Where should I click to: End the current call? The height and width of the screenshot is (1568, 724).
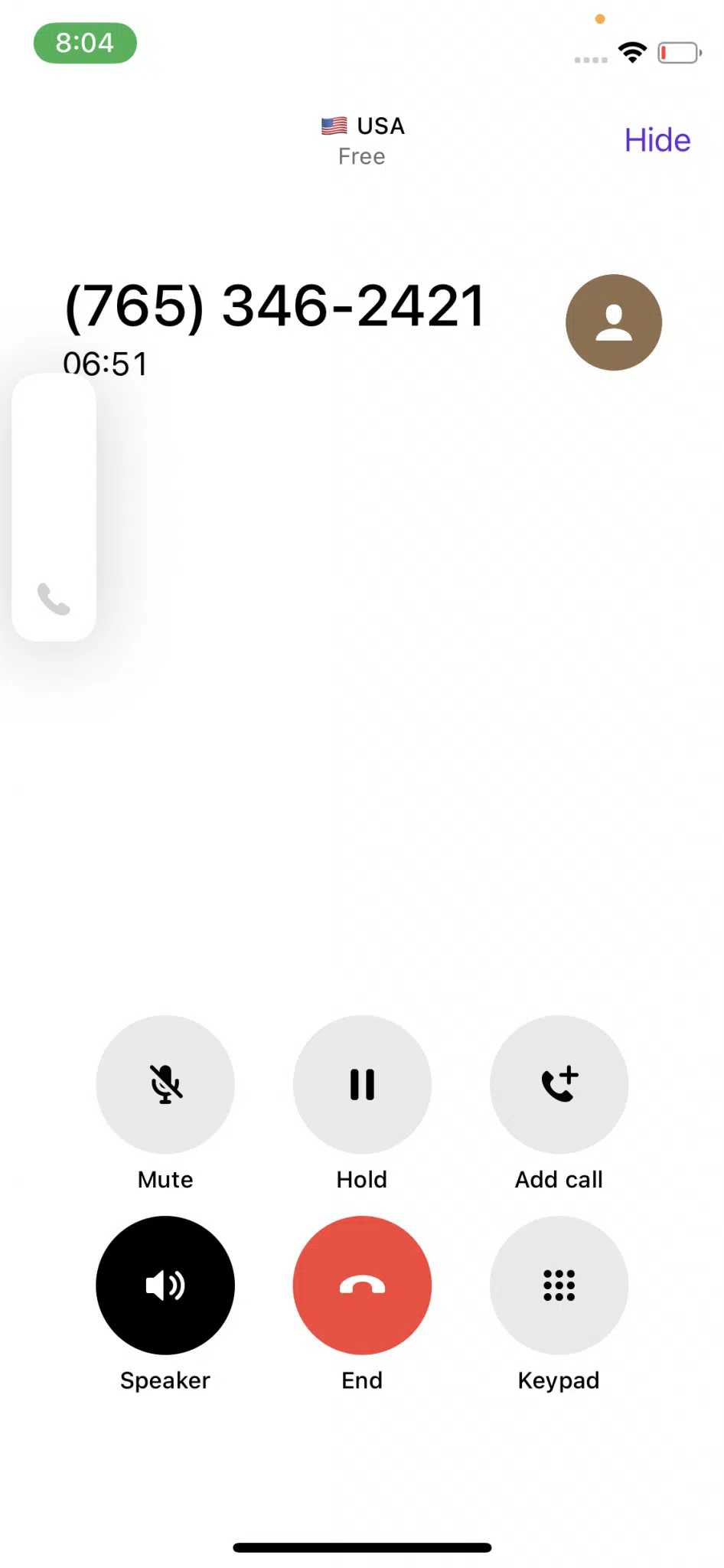point(362,1285)
